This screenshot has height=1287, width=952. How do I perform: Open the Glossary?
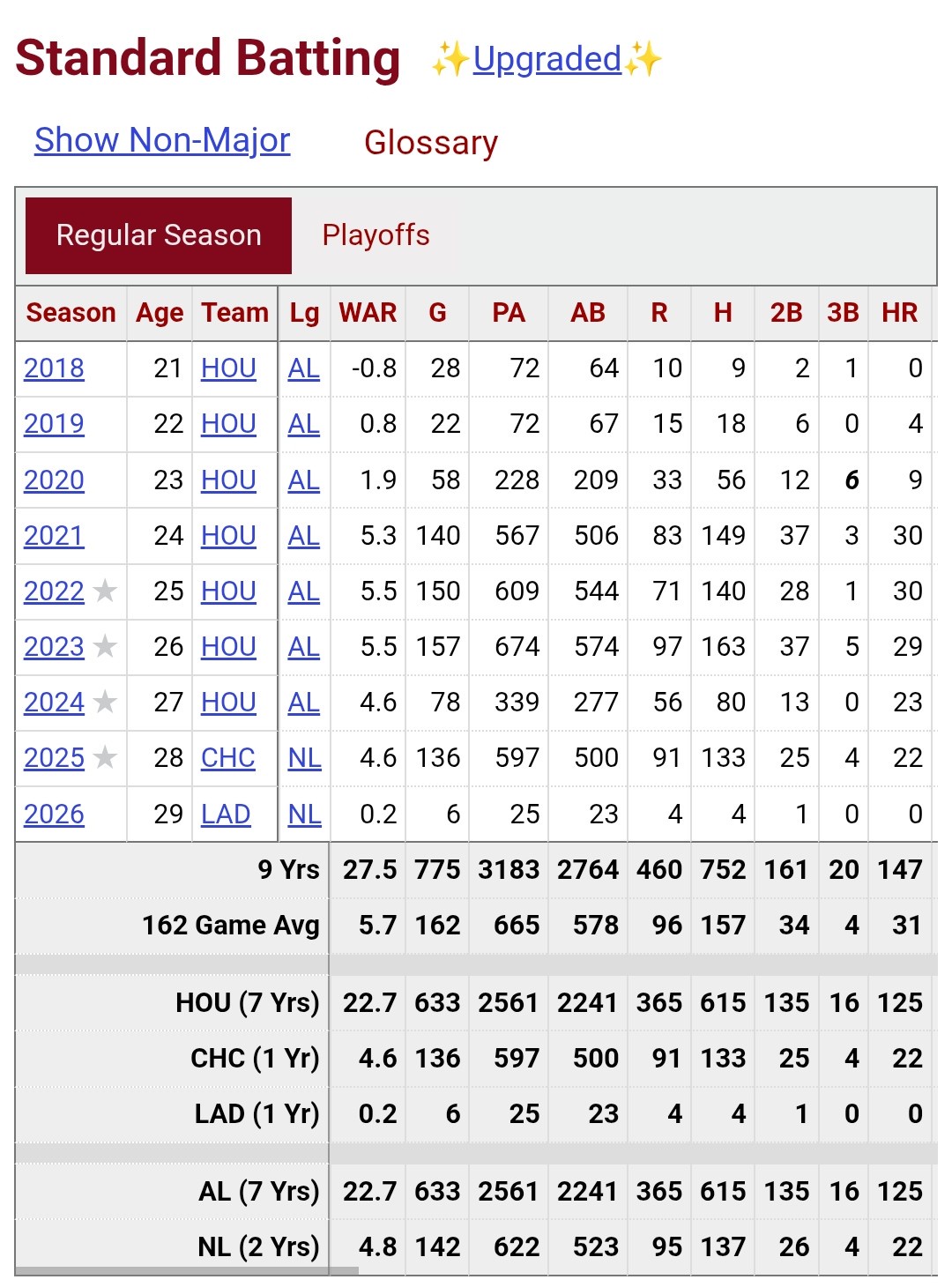(x=431, y=143)
